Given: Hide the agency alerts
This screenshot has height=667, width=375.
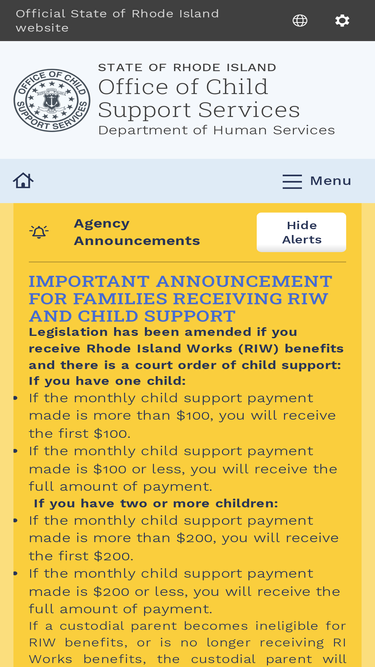Looking at the screenshot, I should tap(301, 232).
